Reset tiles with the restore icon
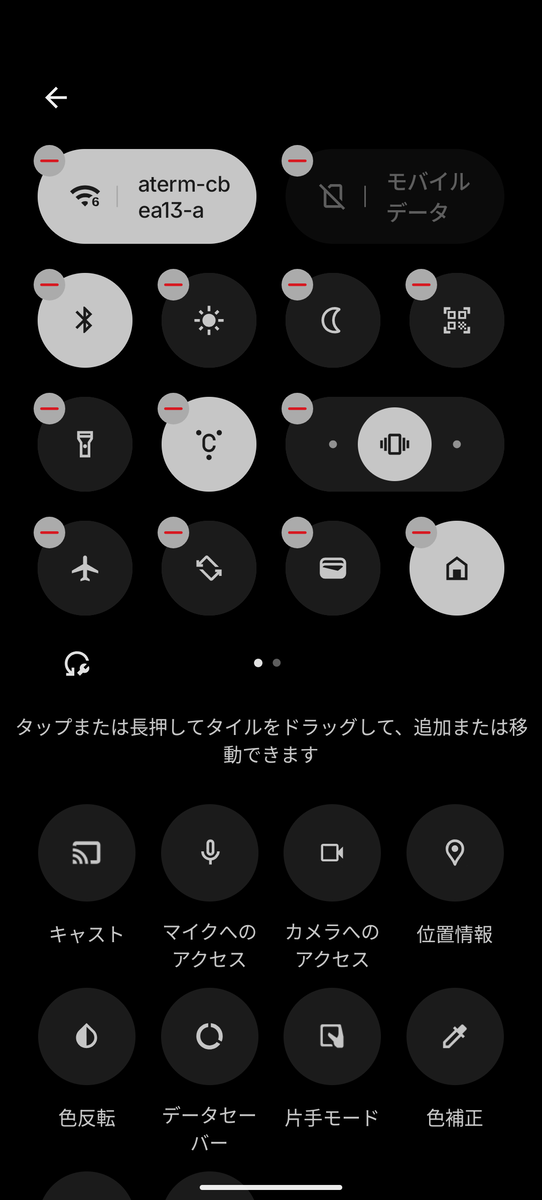 (x=77, y=662)
